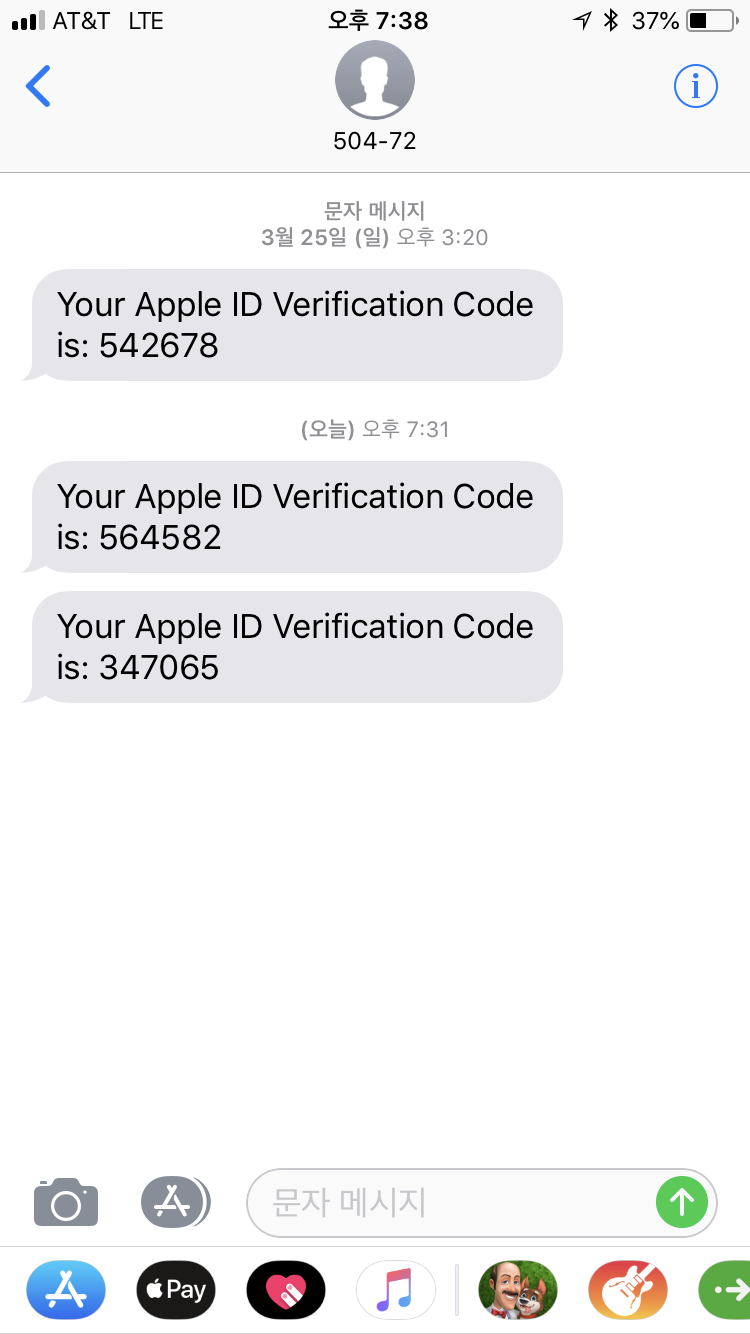This screenshot has width=750, height=1334.
Task: Open Digital Touch heart app
Action: (x=286, y=1290)
